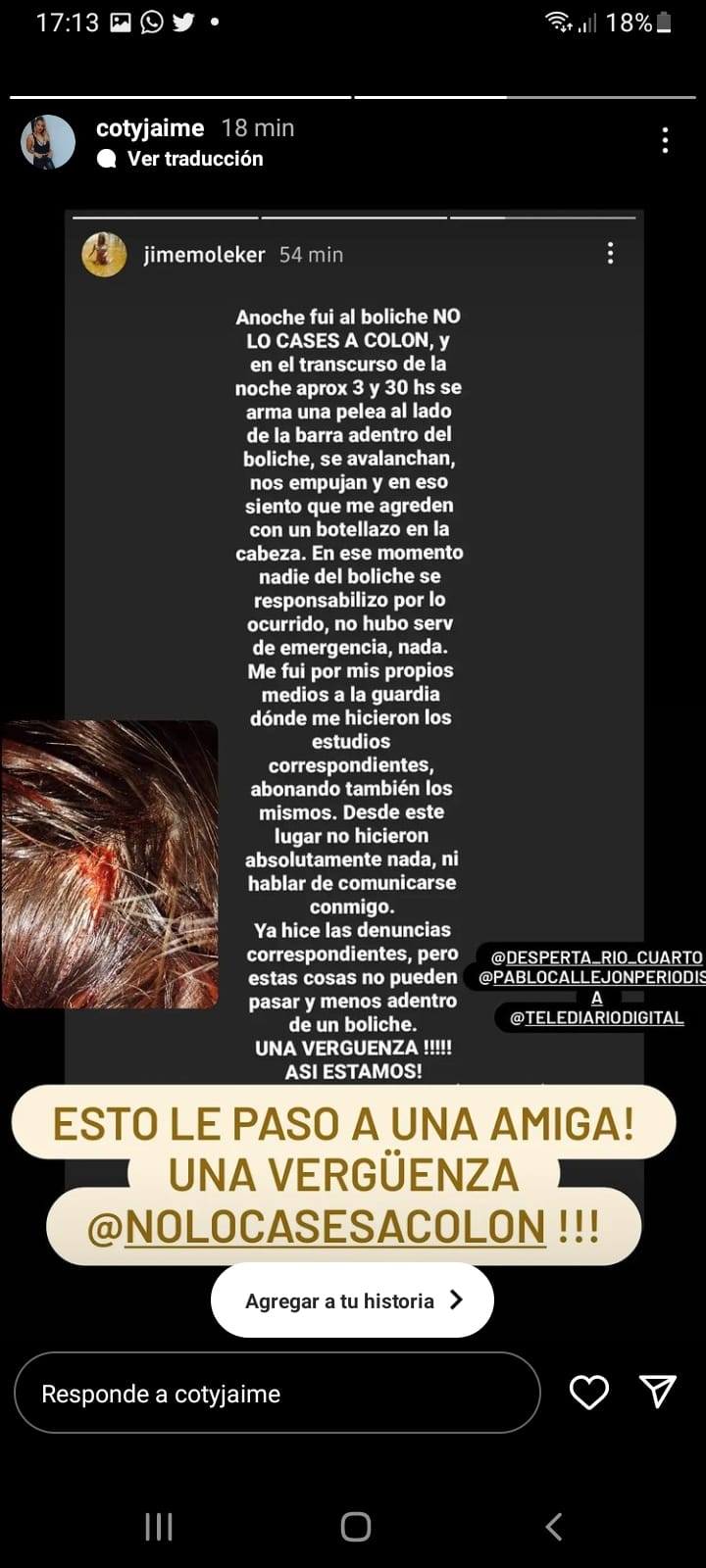Open the cotyjaime username
The width and height of the screenshot is (706, 1568).
pos(150,128)
